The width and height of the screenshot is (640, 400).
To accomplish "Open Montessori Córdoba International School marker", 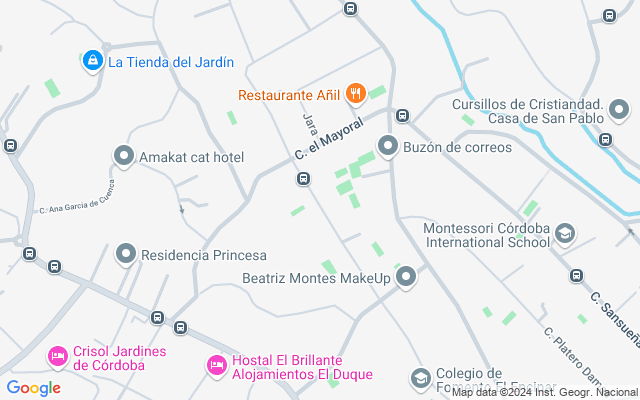I will [565, 234].
